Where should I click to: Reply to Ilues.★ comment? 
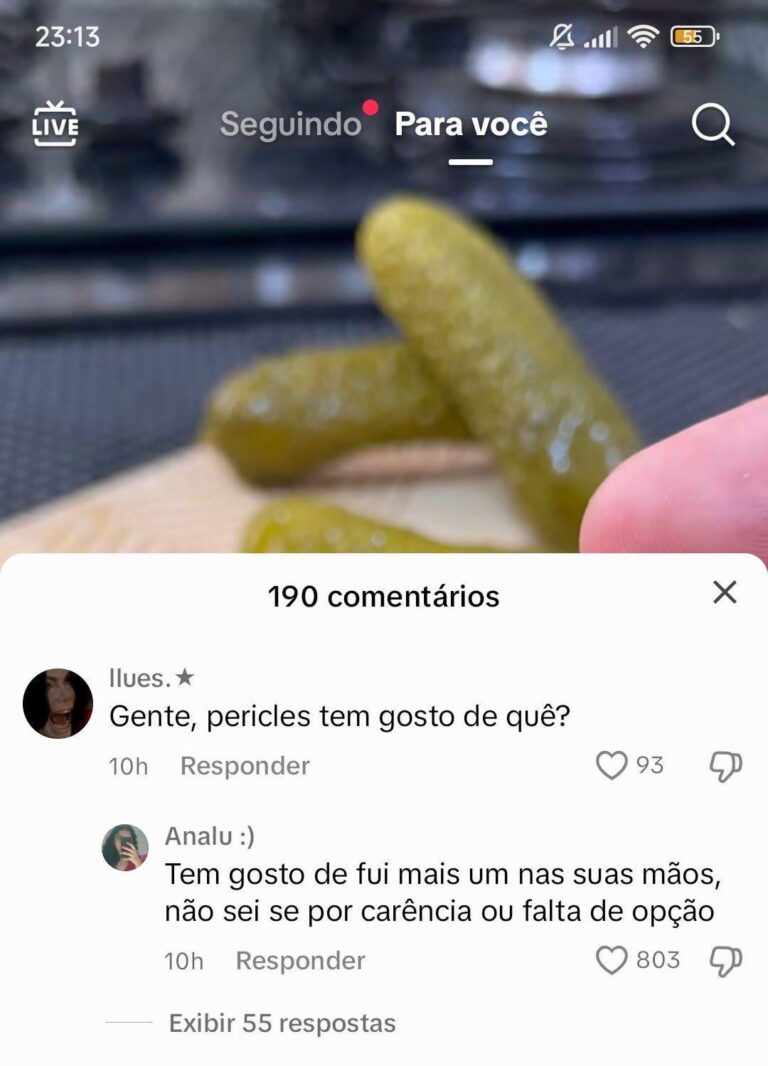click(x=245, y=766)
